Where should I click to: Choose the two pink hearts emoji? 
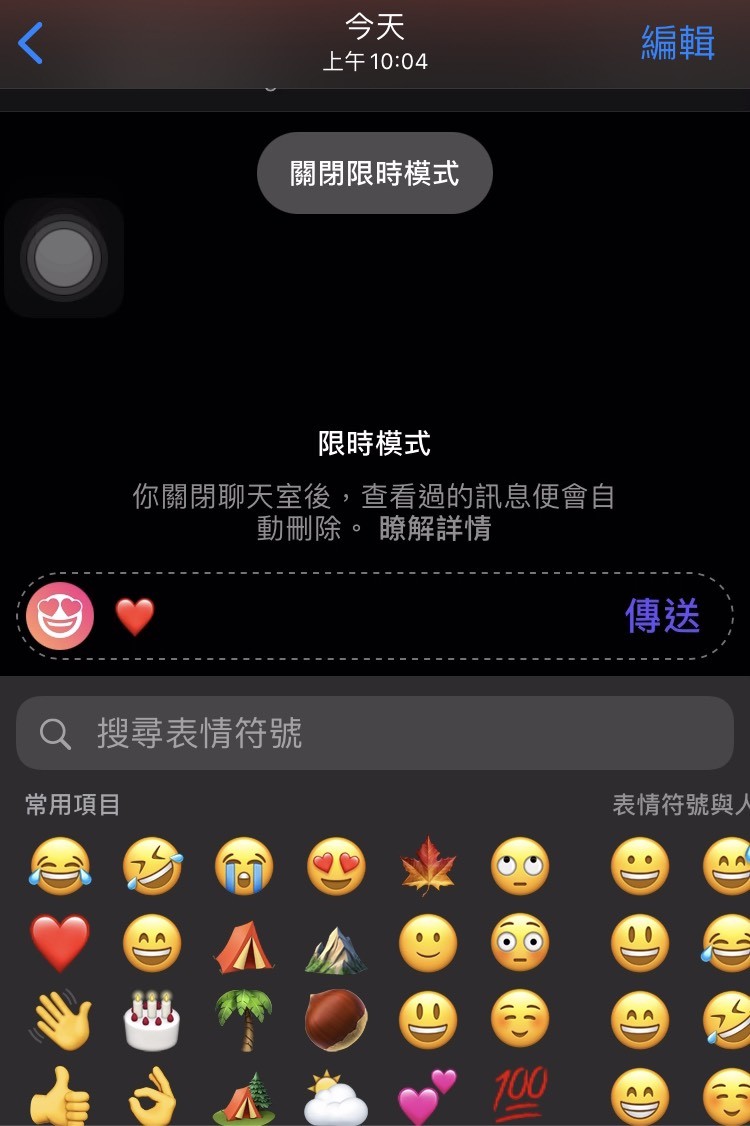pos(428,1095)
